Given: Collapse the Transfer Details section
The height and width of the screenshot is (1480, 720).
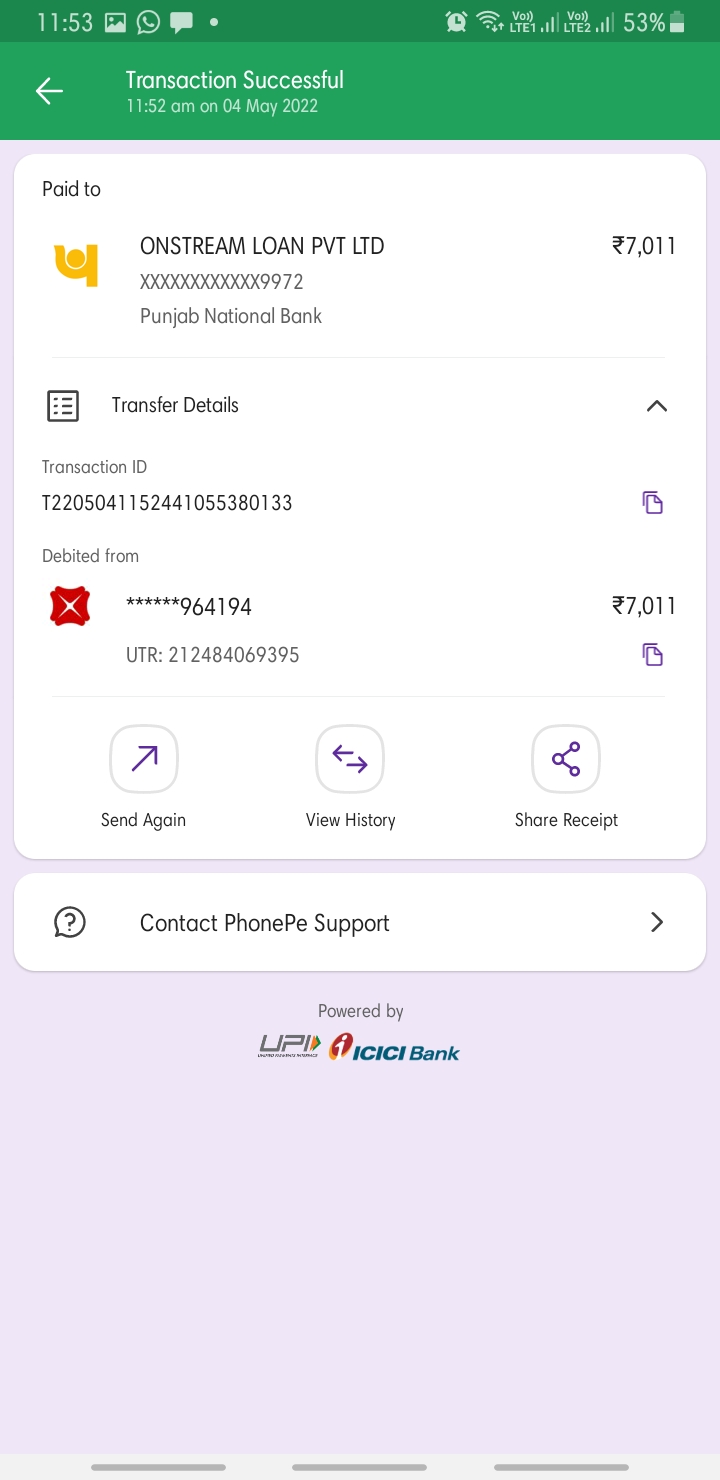Looking at the screenshot, I should click(656, 406).
